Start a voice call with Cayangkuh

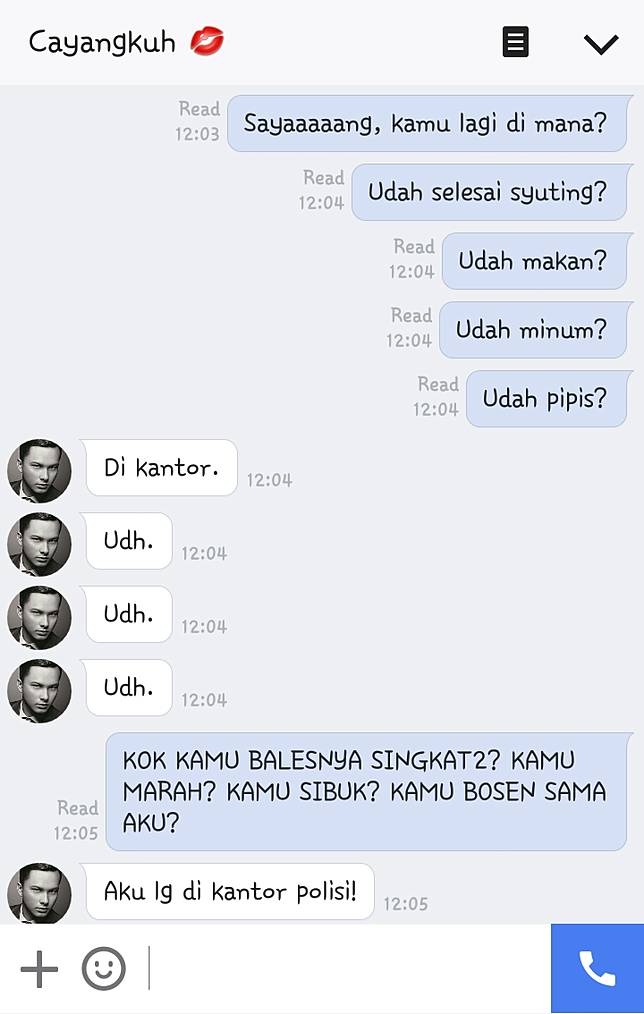point(597,968)
